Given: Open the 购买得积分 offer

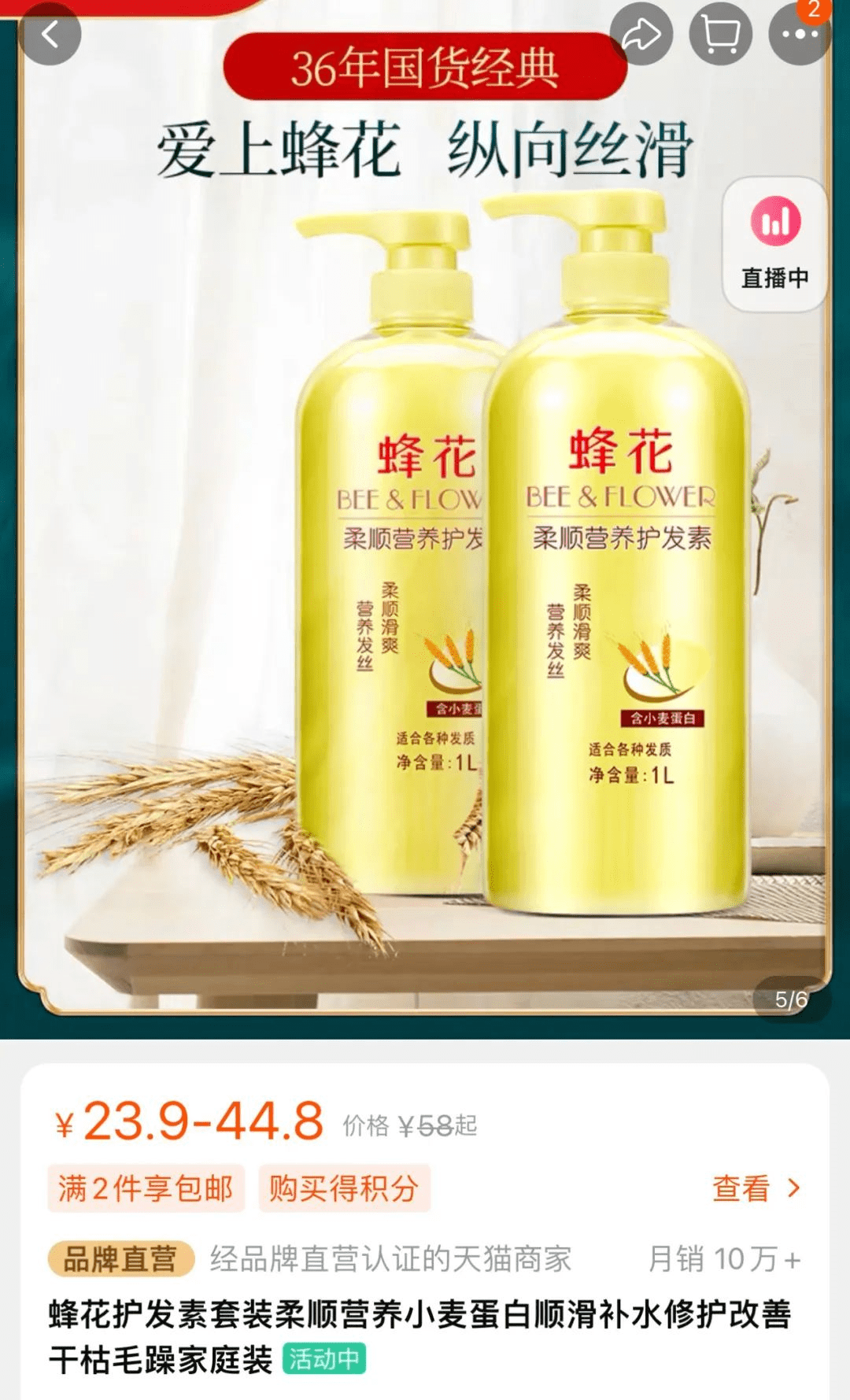Looking at the screenshot, I should [x=344, y=1188].
